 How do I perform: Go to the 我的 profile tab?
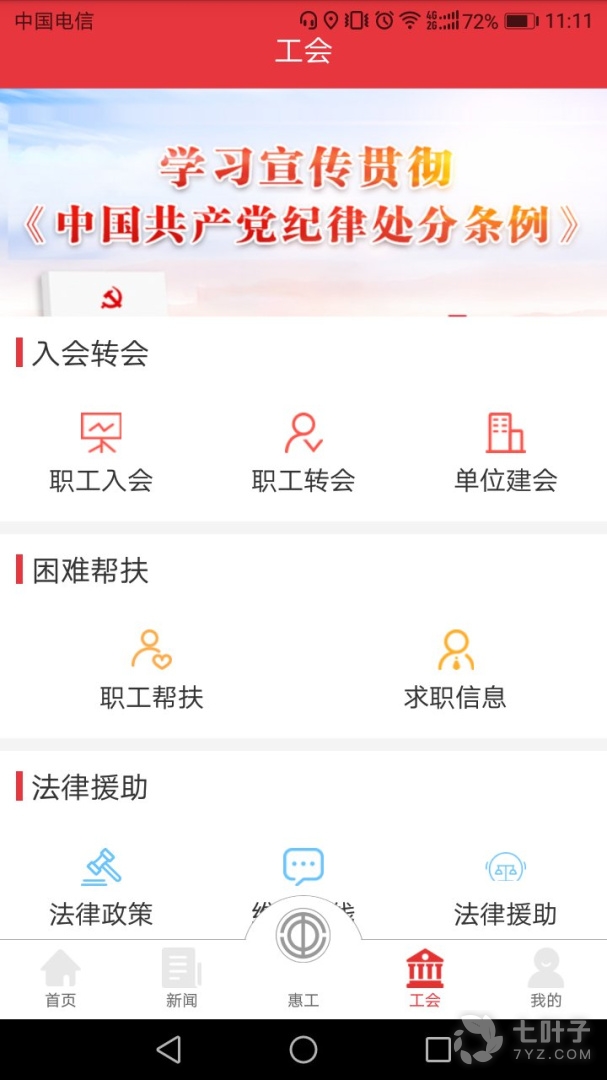tap(545, 979)
